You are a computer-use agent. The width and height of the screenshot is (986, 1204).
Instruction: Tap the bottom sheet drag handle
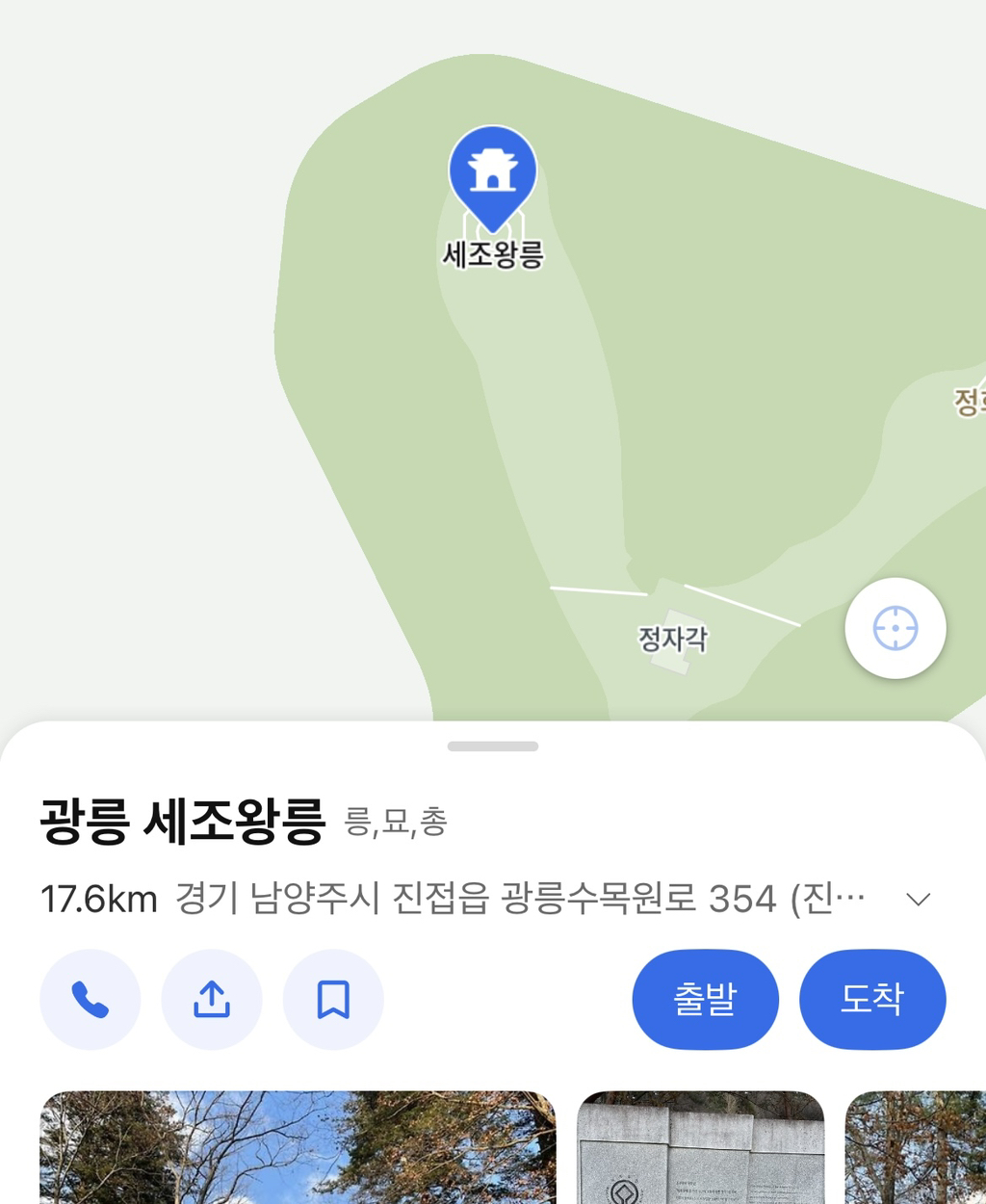point(493,746)
